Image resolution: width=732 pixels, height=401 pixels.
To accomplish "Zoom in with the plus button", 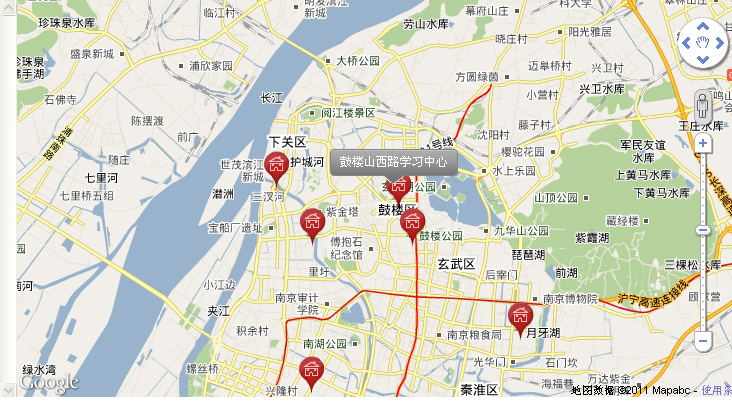I will [x=702, y=143].
